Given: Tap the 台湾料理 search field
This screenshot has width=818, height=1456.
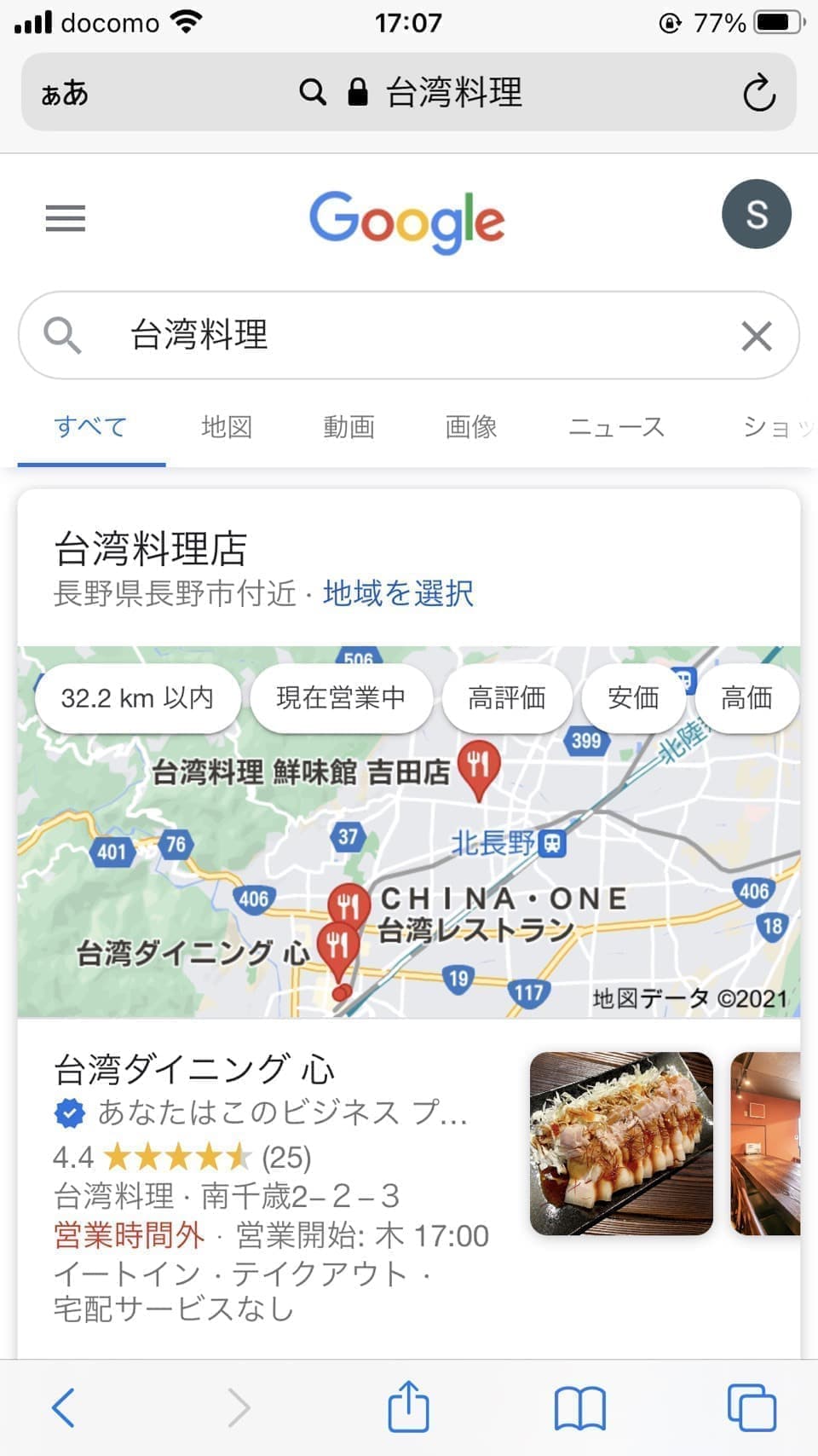Looking at the screenshot, I should coord(383,335).
